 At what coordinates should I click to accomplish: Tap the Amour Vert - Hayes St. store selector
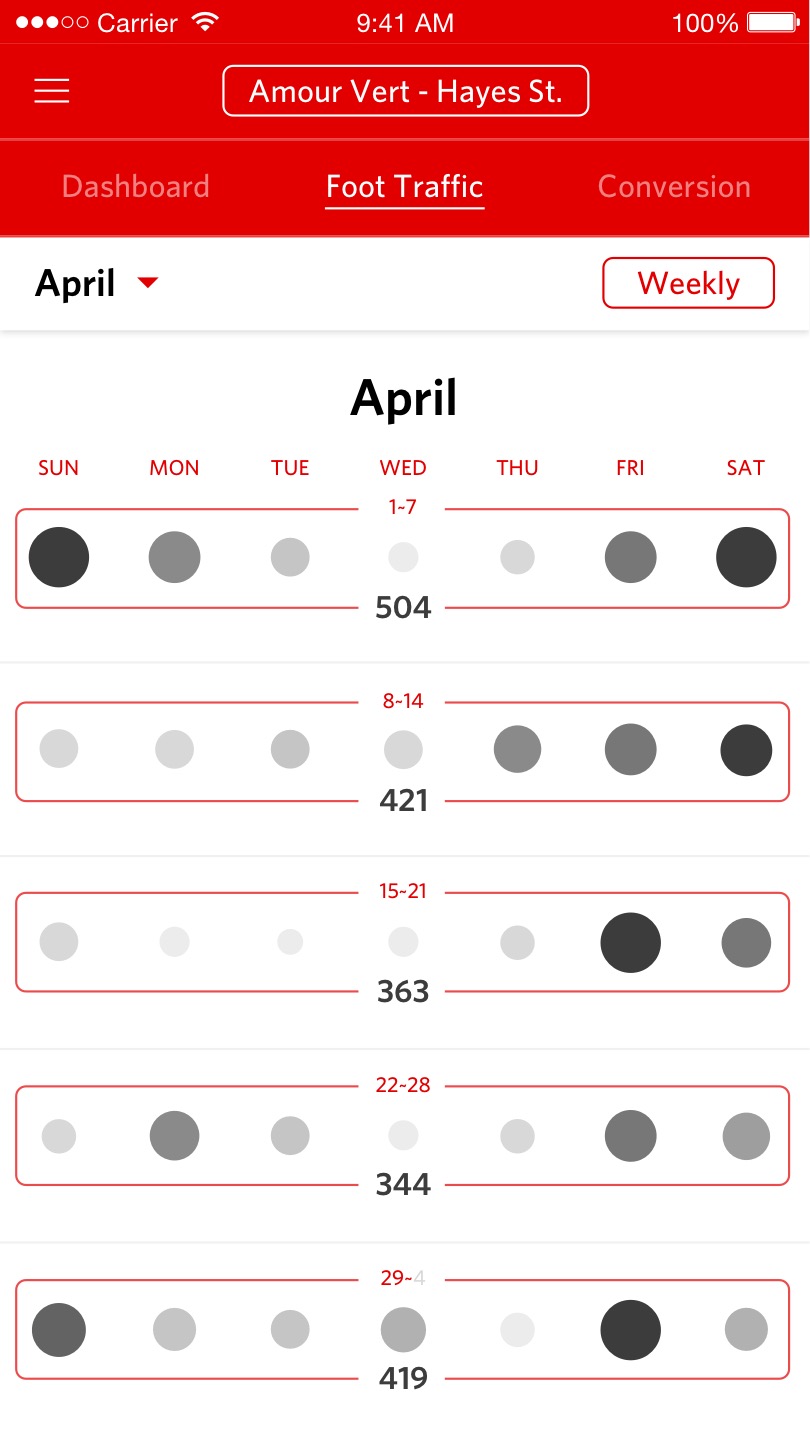coord(405,91)
